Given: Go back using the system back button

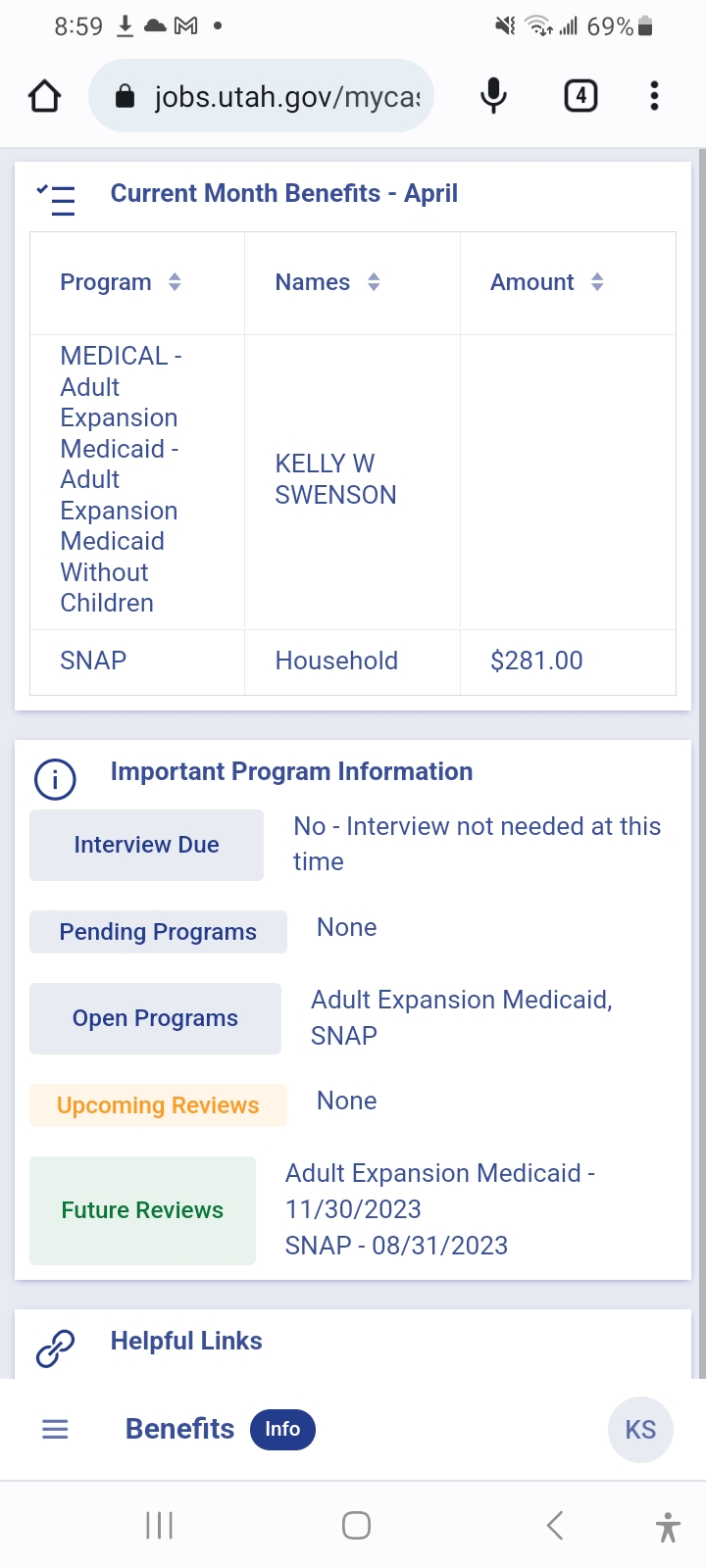Looking at the screenshot, I should point(555,1525).
